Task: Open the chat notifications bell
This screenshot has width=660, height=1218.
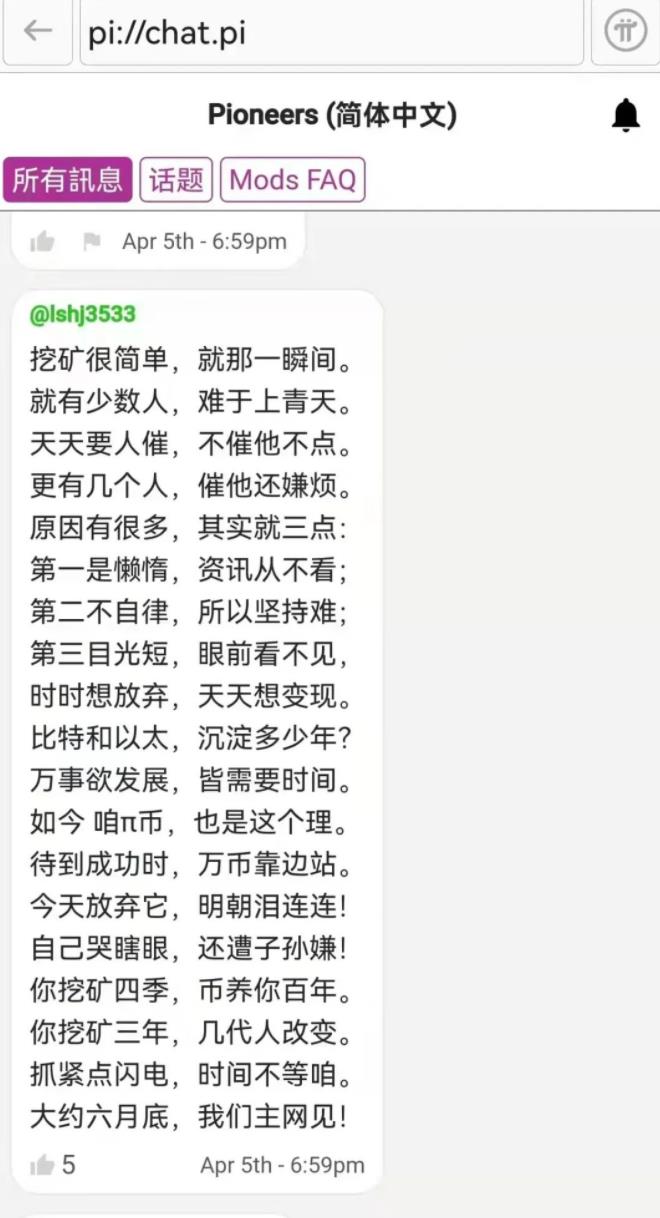Action: 626,116
